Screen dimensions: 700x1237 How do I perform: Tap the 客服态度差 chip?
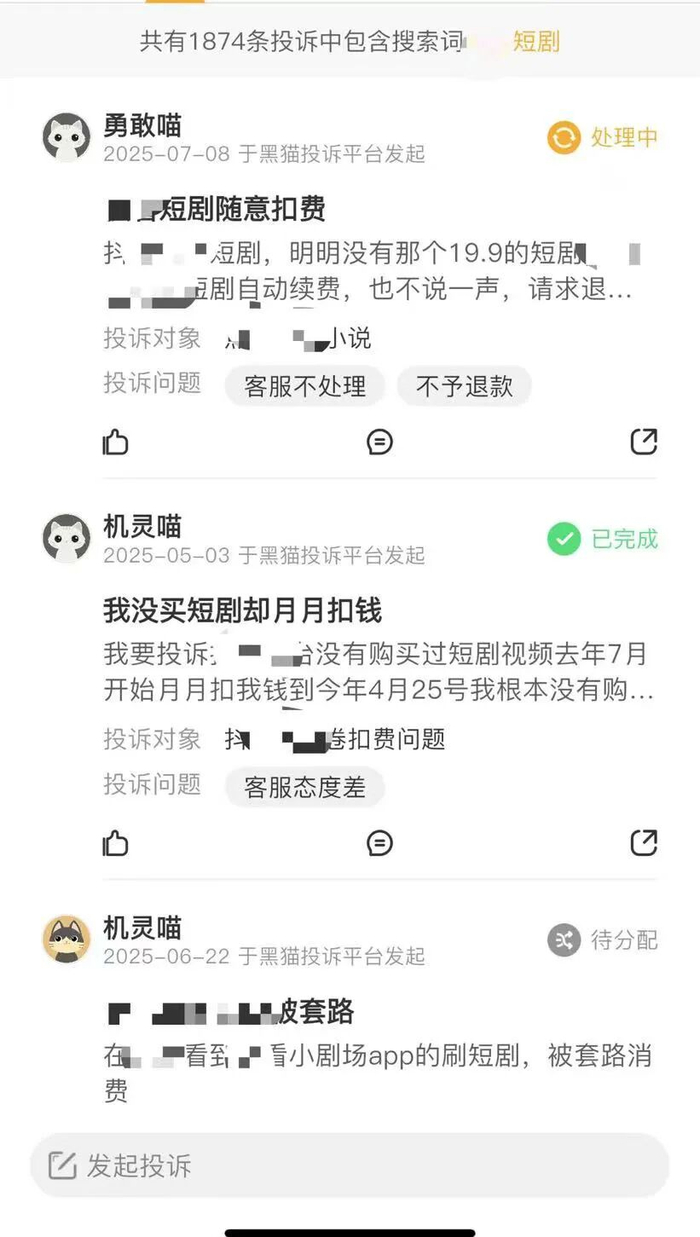tap(305, 788)
